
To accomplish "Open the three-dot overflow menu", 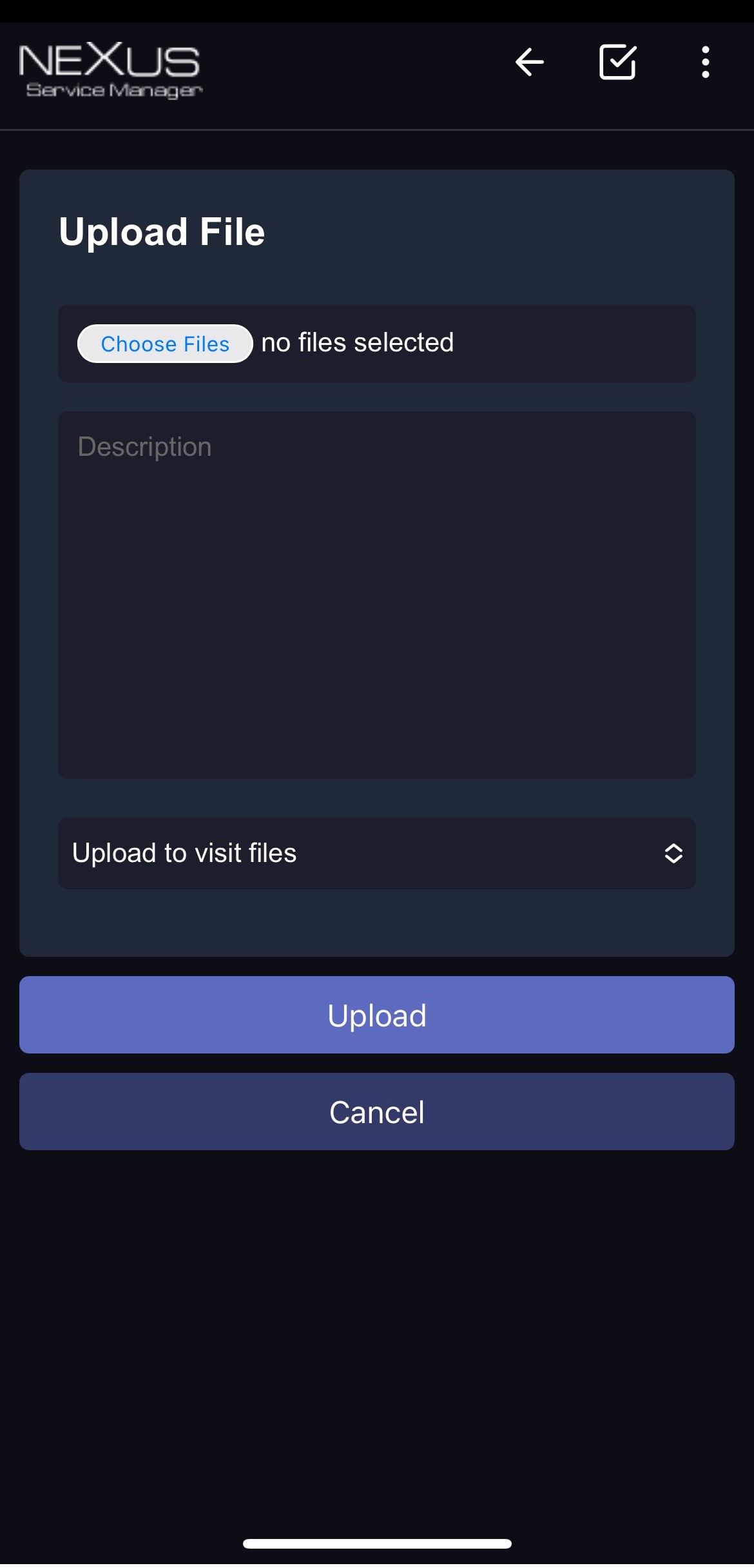I will pyautogui.click(x=706, y=63).
